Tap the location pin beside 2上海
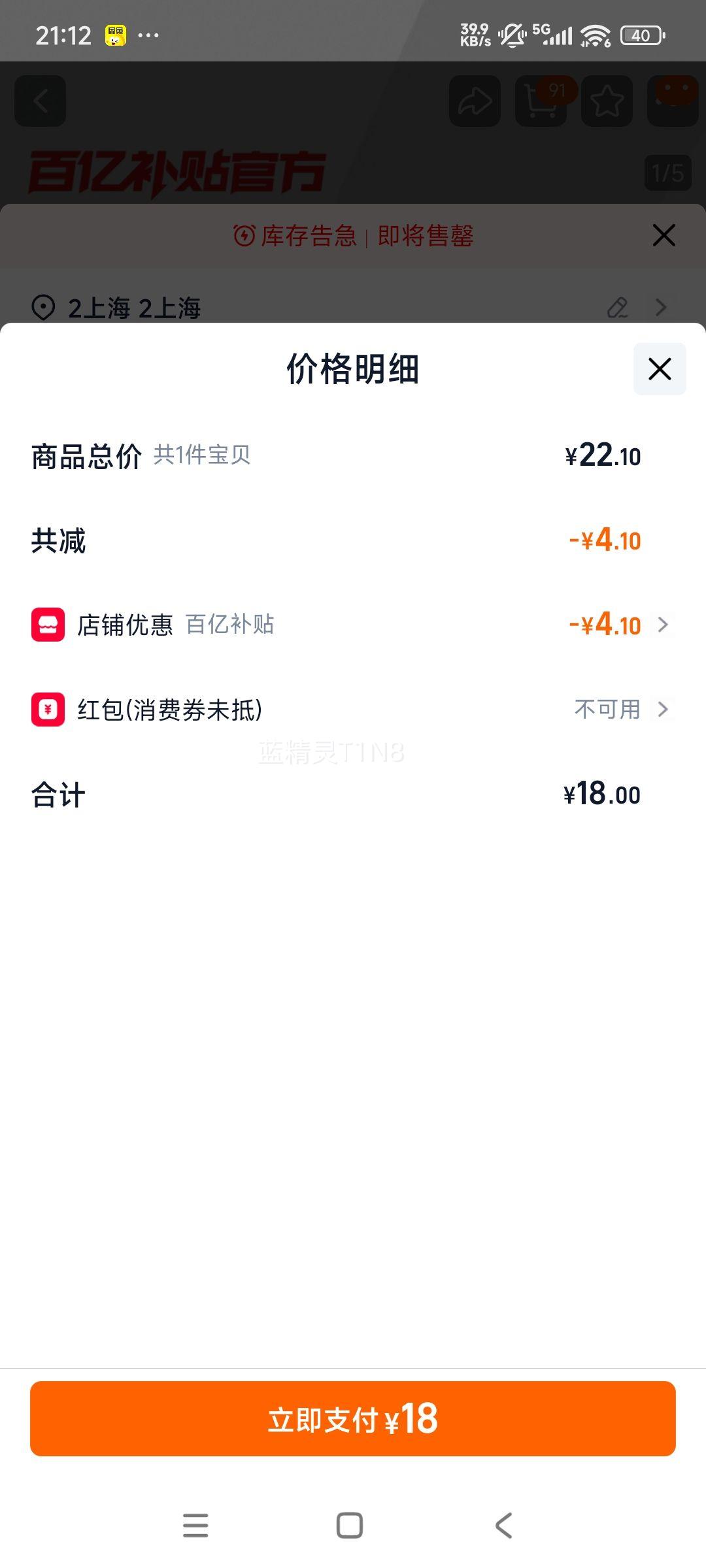The image size is (706, 1568). [x=43, y=307]
